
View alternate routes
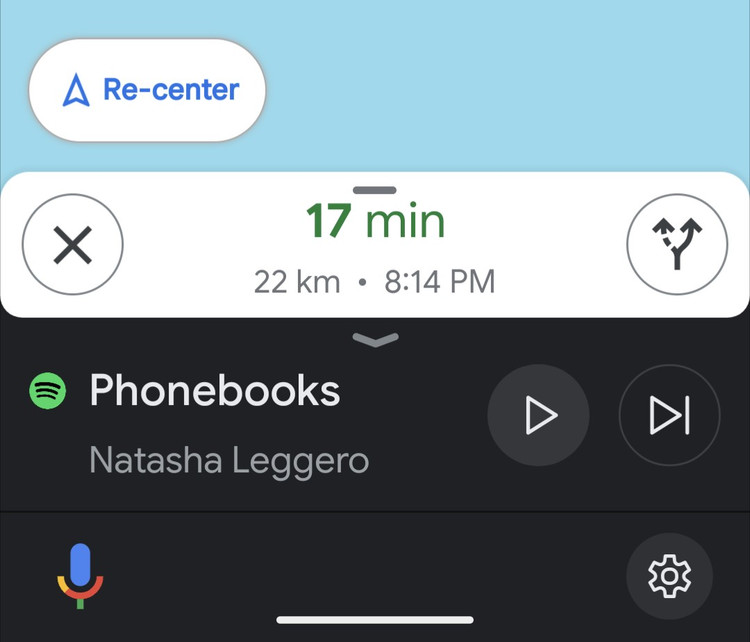[677, 244]
